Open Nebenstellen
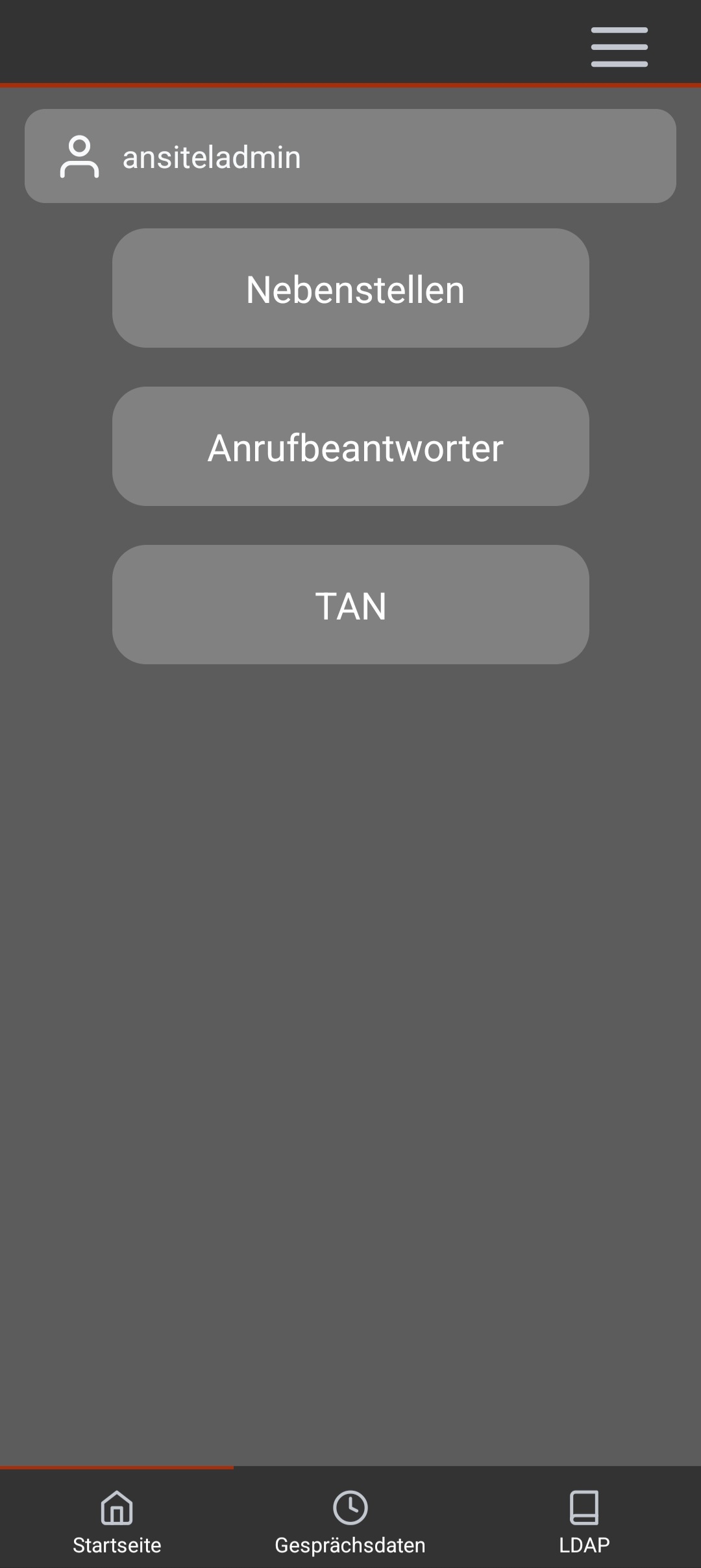Image resolution: width=701 pixels, height=1568 pixels. (350, 288)
